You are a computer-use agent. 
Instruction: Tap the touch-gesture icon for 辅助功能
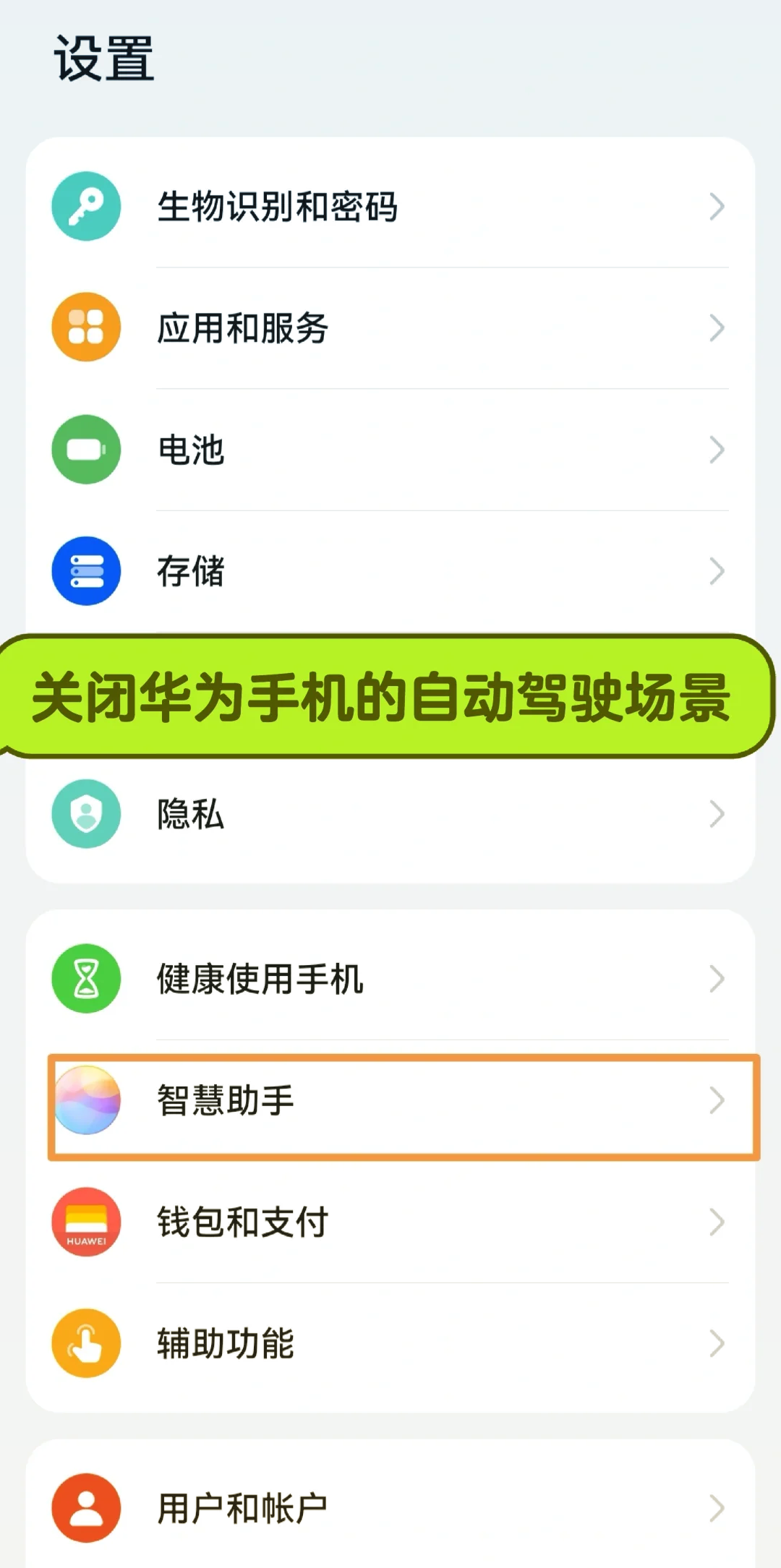pos(85,1343)
